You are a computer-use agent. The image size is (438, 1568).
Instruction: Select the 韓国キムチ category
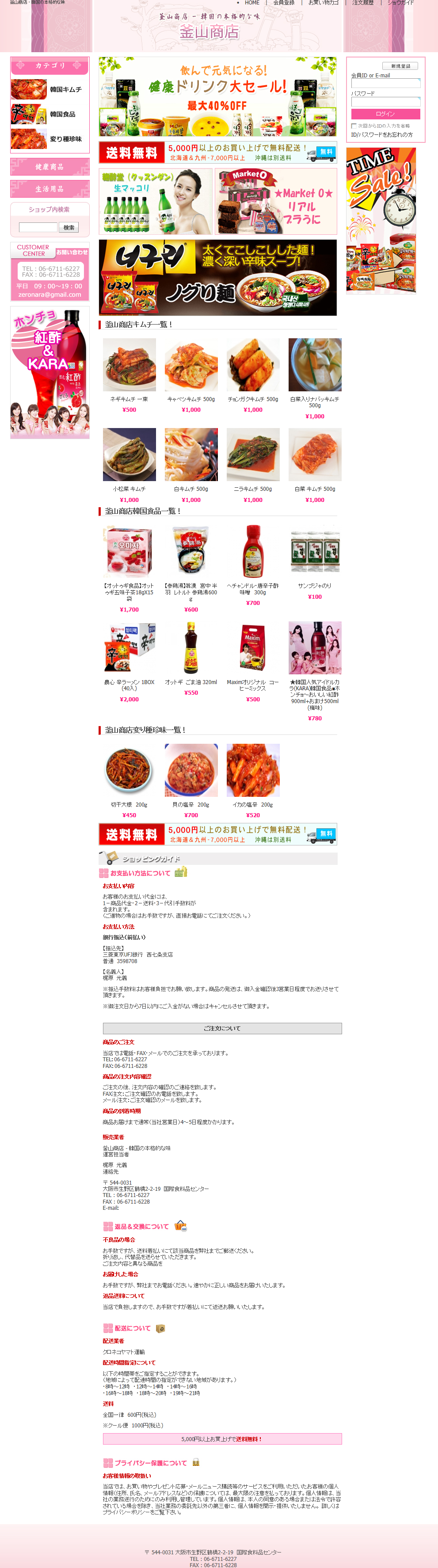pos(65,89)
